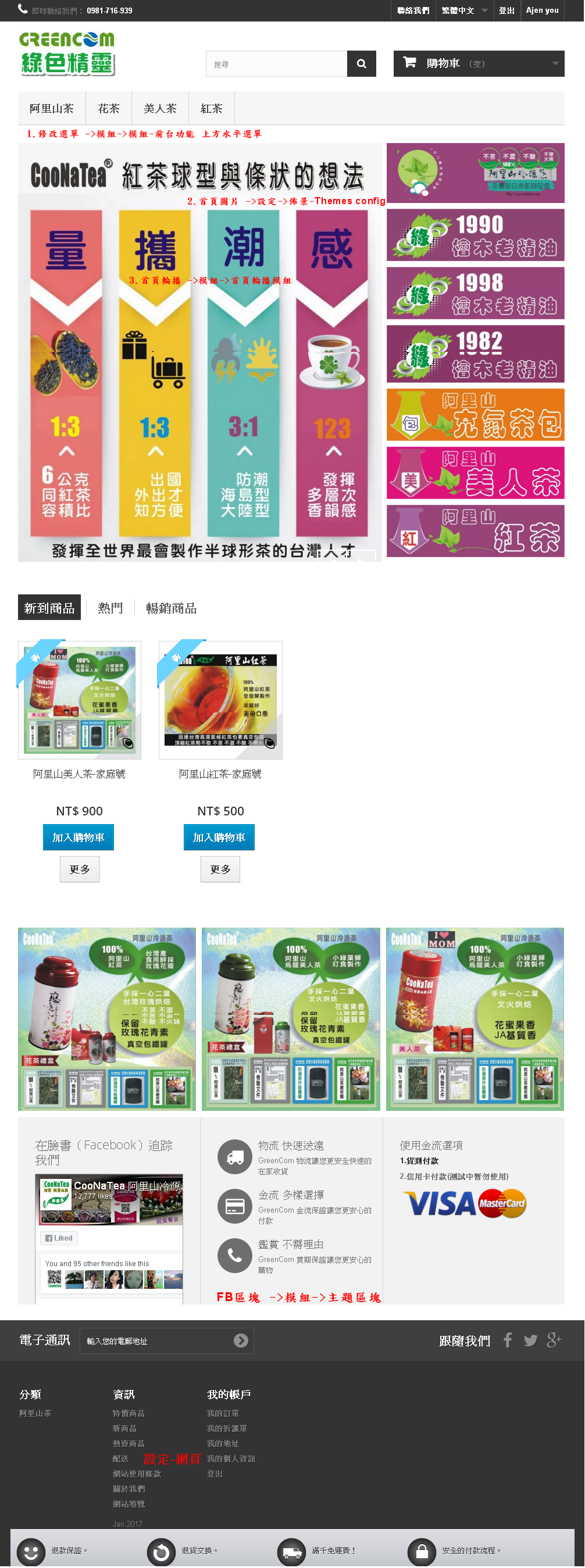The image size is (585, 1568).
Task: Add 阿里山紅茶-家庭號 to cart
Action: pos(219,837)
